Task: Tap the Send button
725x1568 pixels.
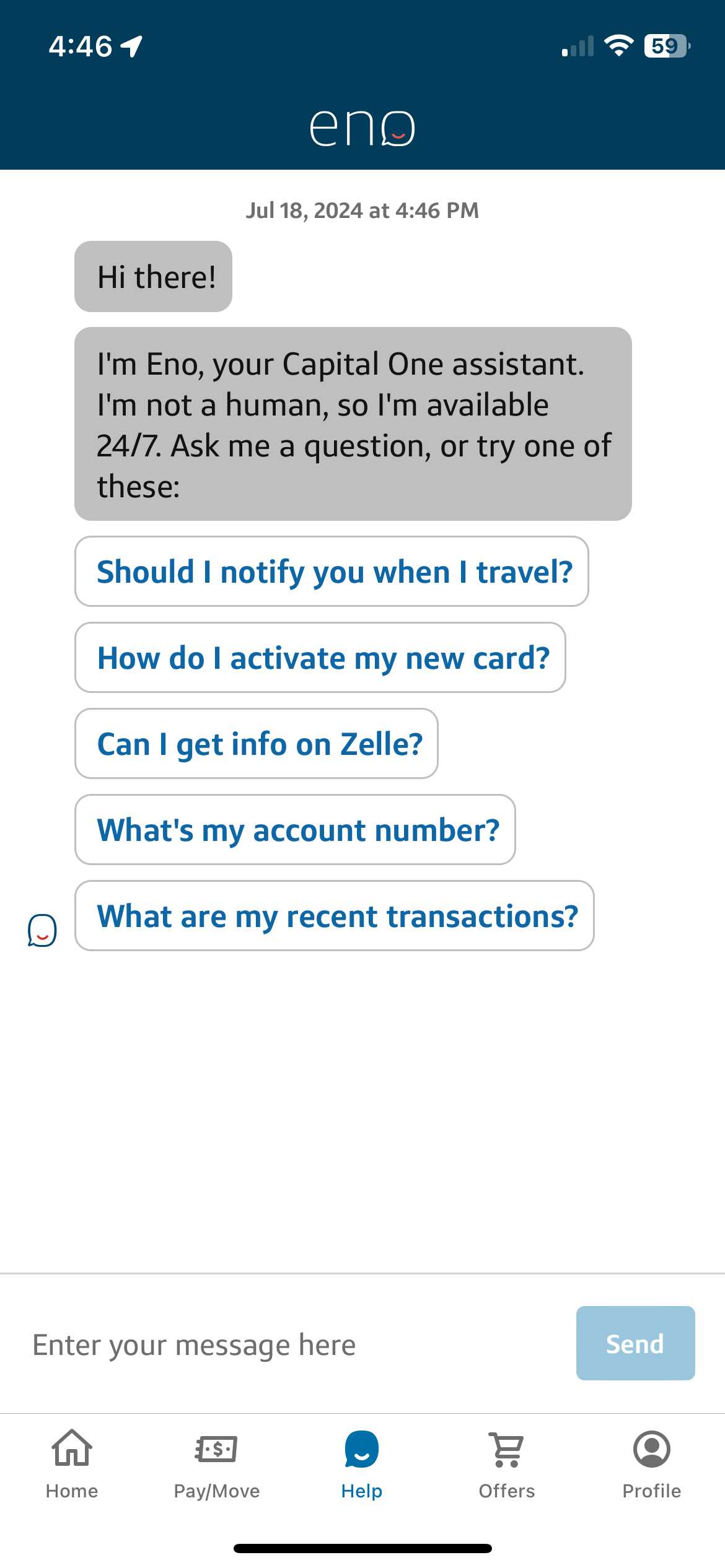Action: point(635,1343)
